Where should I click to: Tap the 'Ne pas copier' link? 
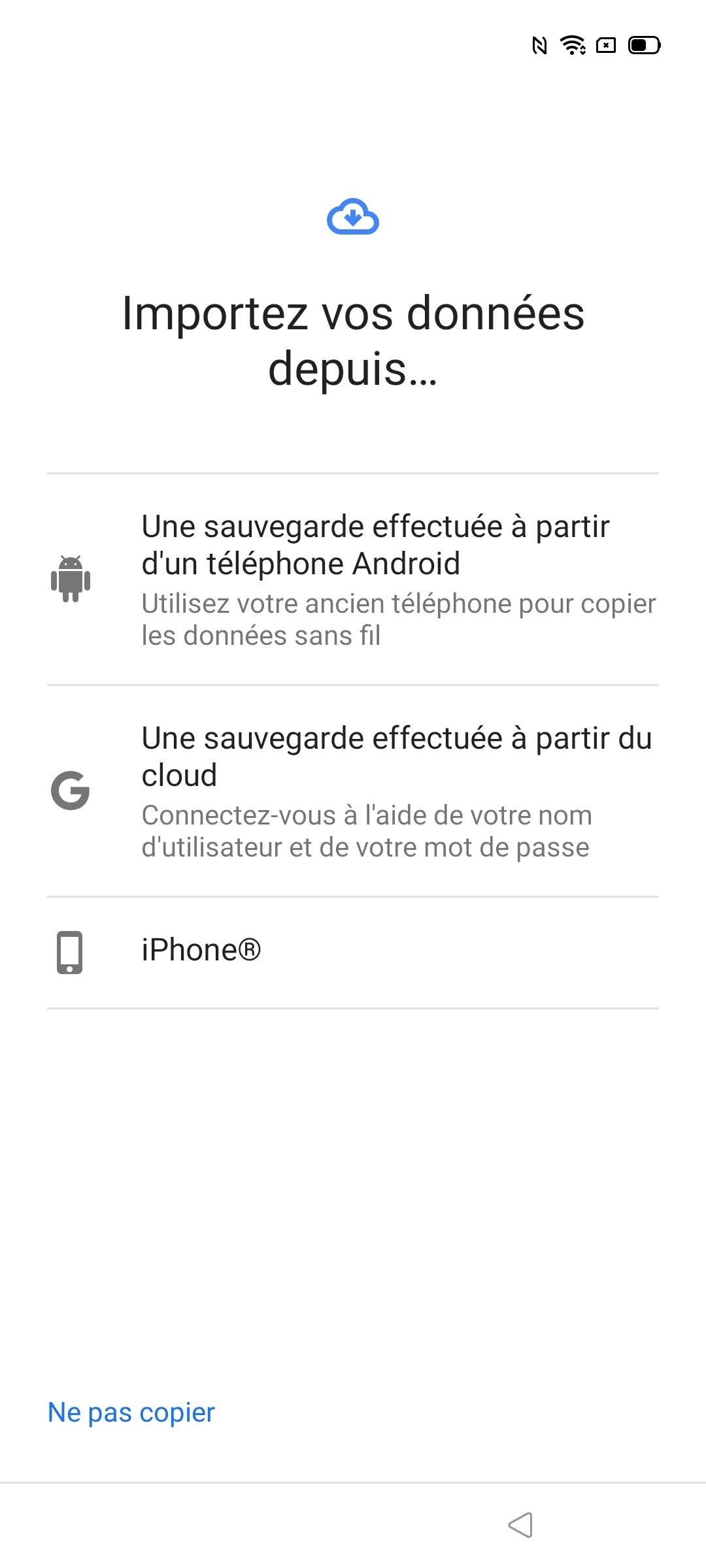(131, 1413)
